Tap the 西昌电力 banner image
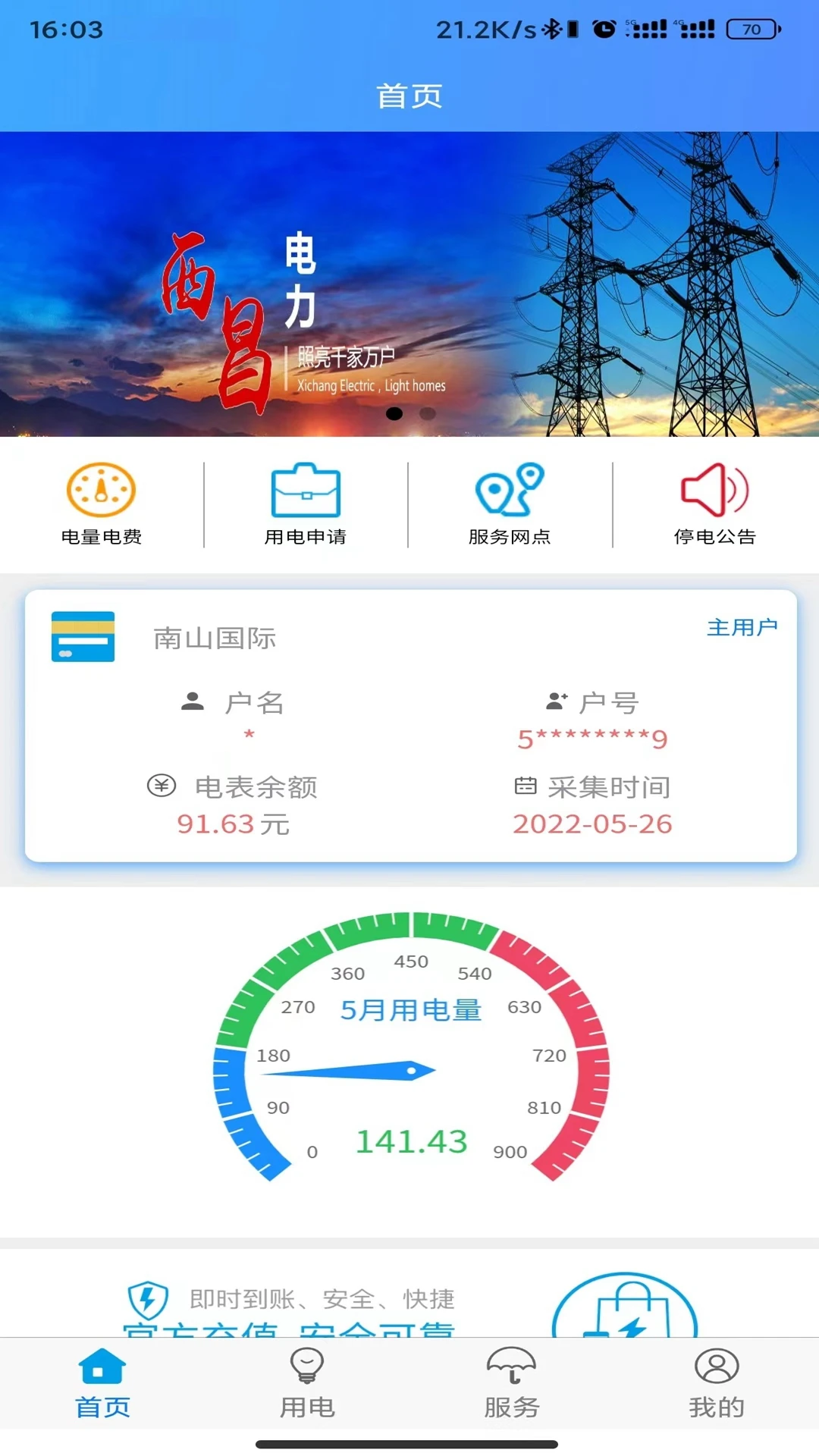The width and height of the screenshot is (819, 1456). point(409,284)
